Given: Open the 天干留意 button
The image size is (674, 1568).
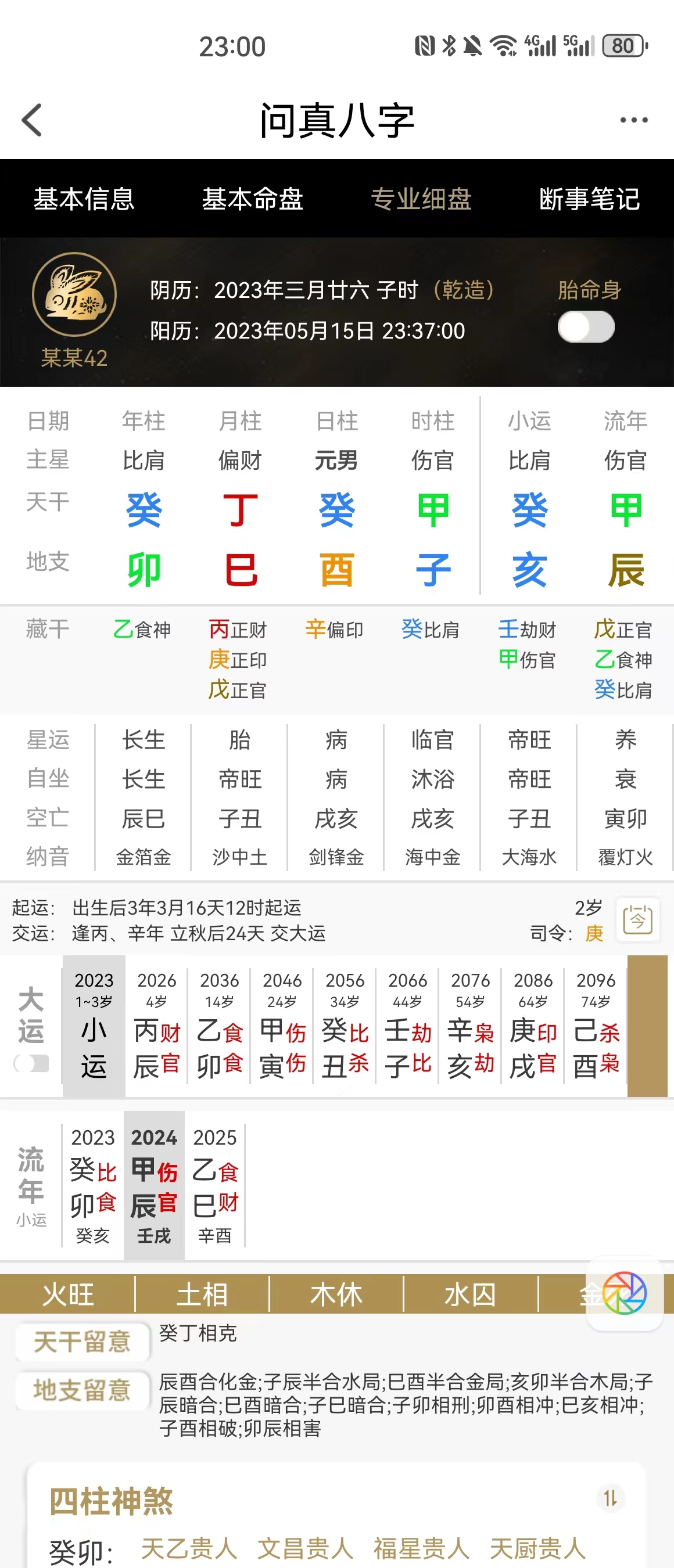Looking at the screenshot, I should pos(82,1342).
